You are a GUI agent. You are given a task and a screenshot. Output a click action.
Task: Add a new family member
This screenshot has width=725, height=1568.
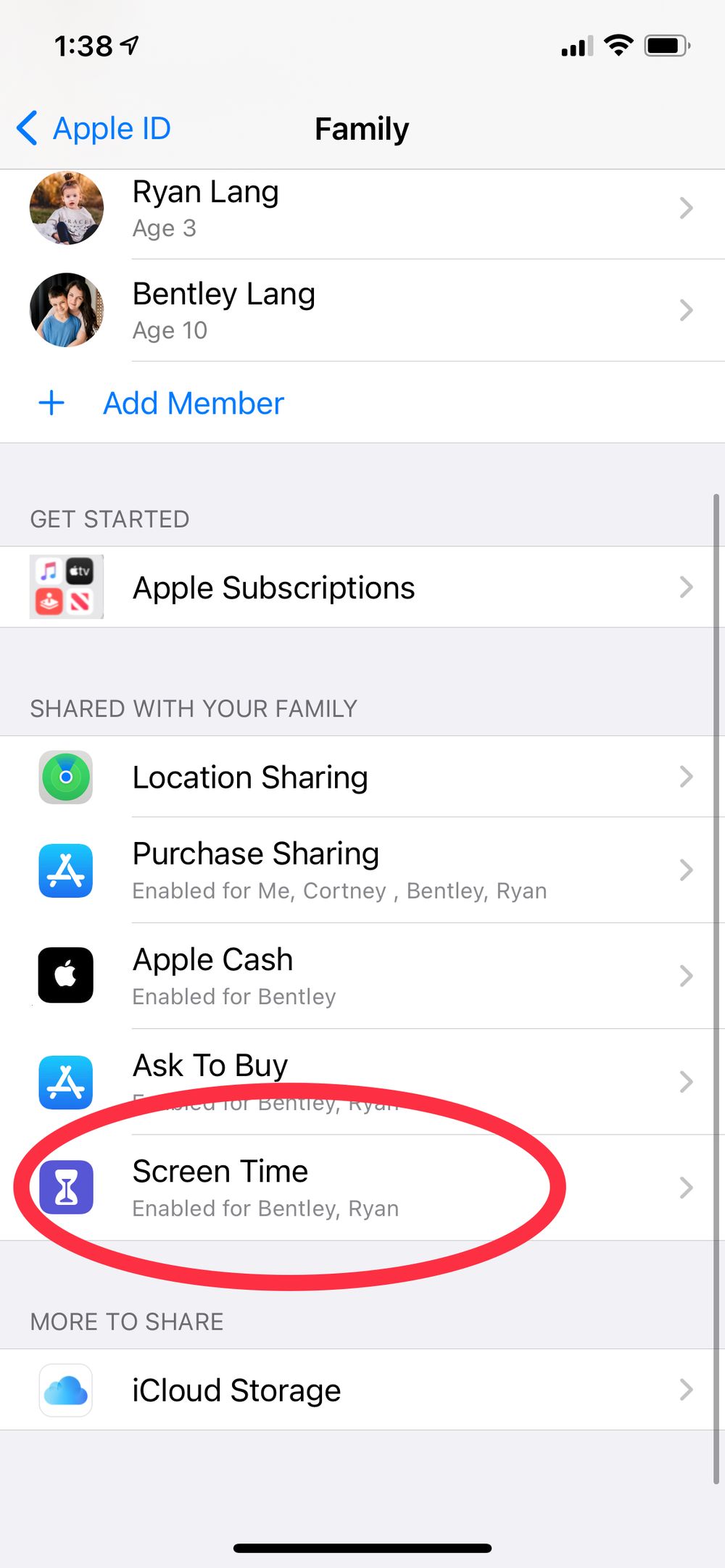pos(193,404)
